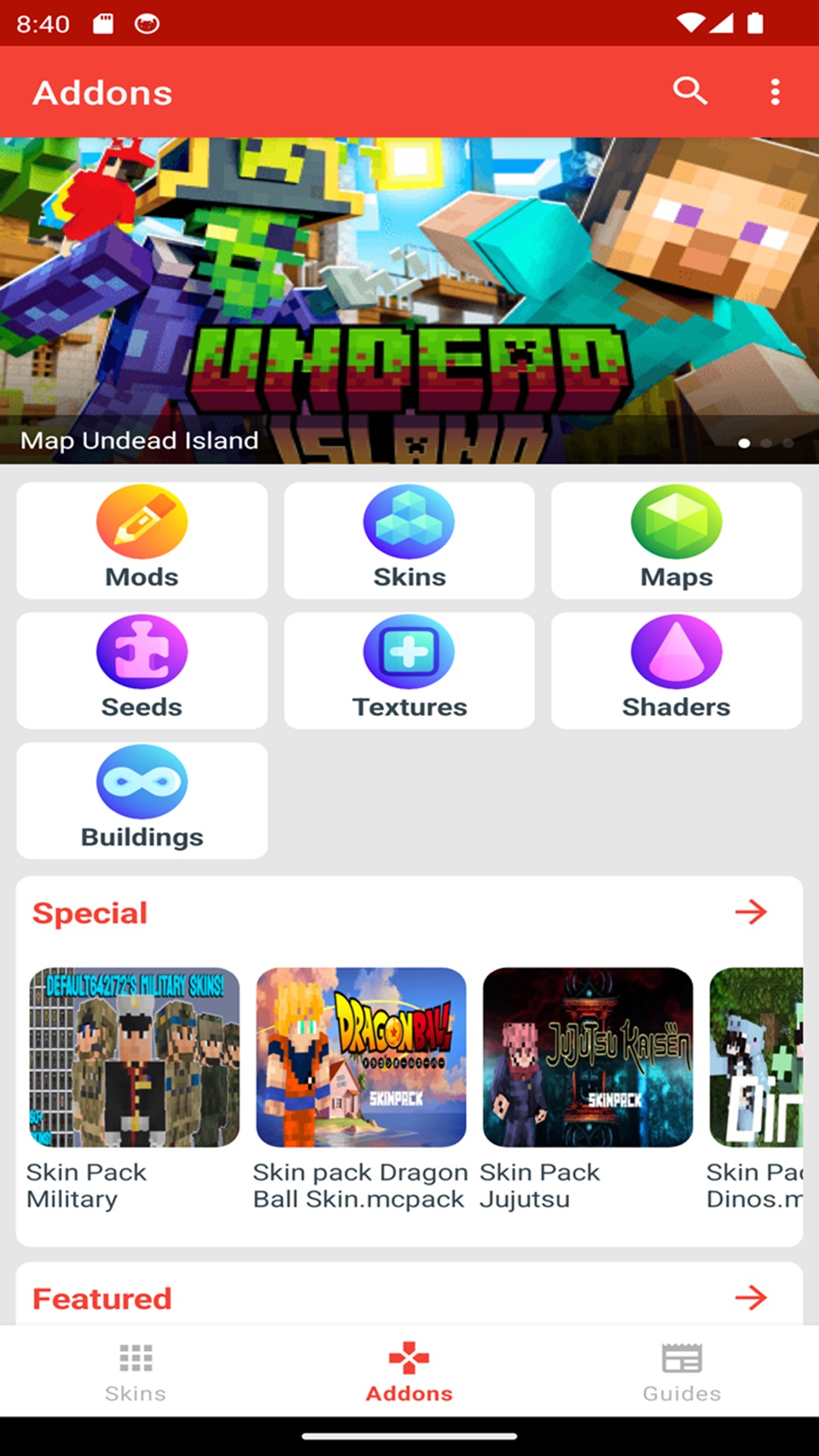Image resolution: width=819 pixels, height=1456 pixels.
Task: Open the Buildings infinity icon
Action: [x=141, y=782]
